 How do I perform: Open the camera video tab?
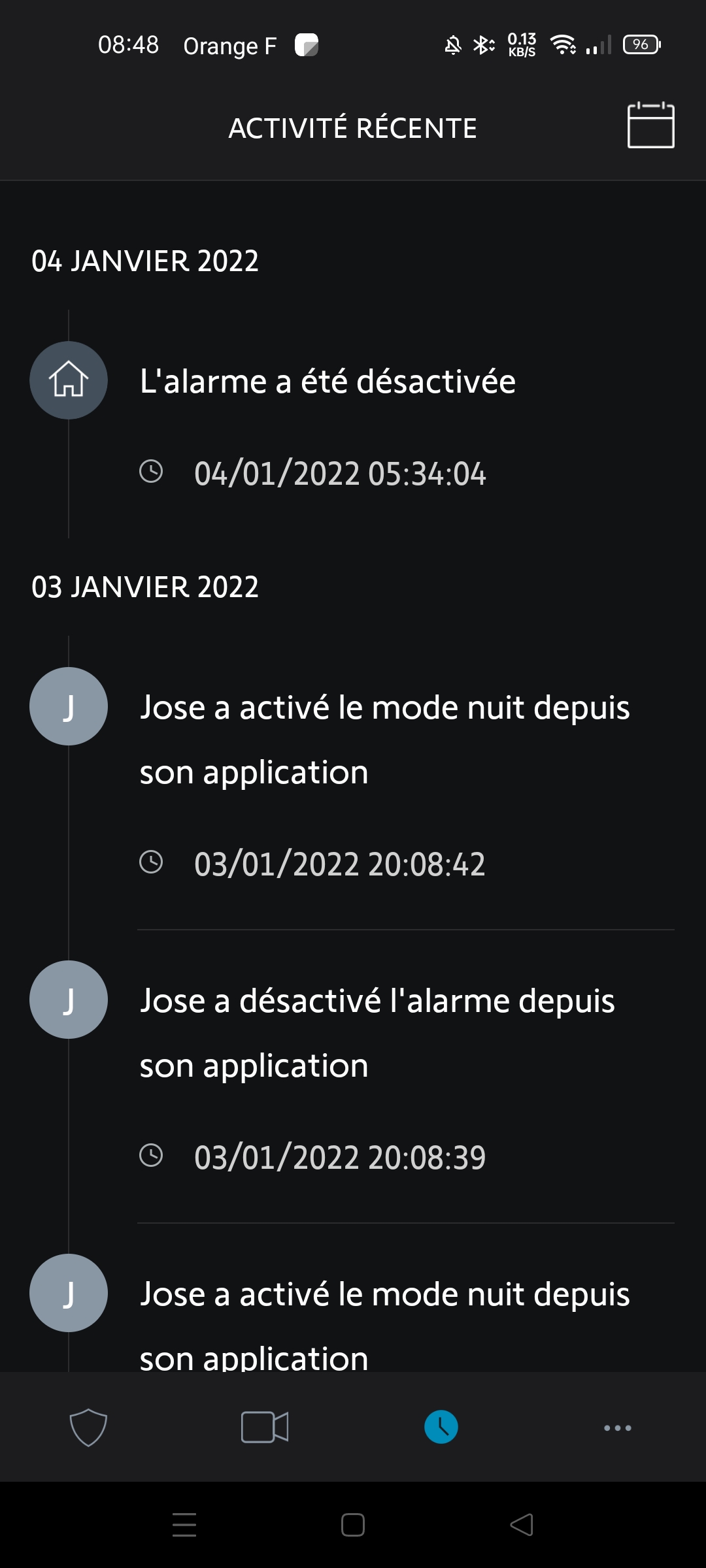click(265, 1427)
